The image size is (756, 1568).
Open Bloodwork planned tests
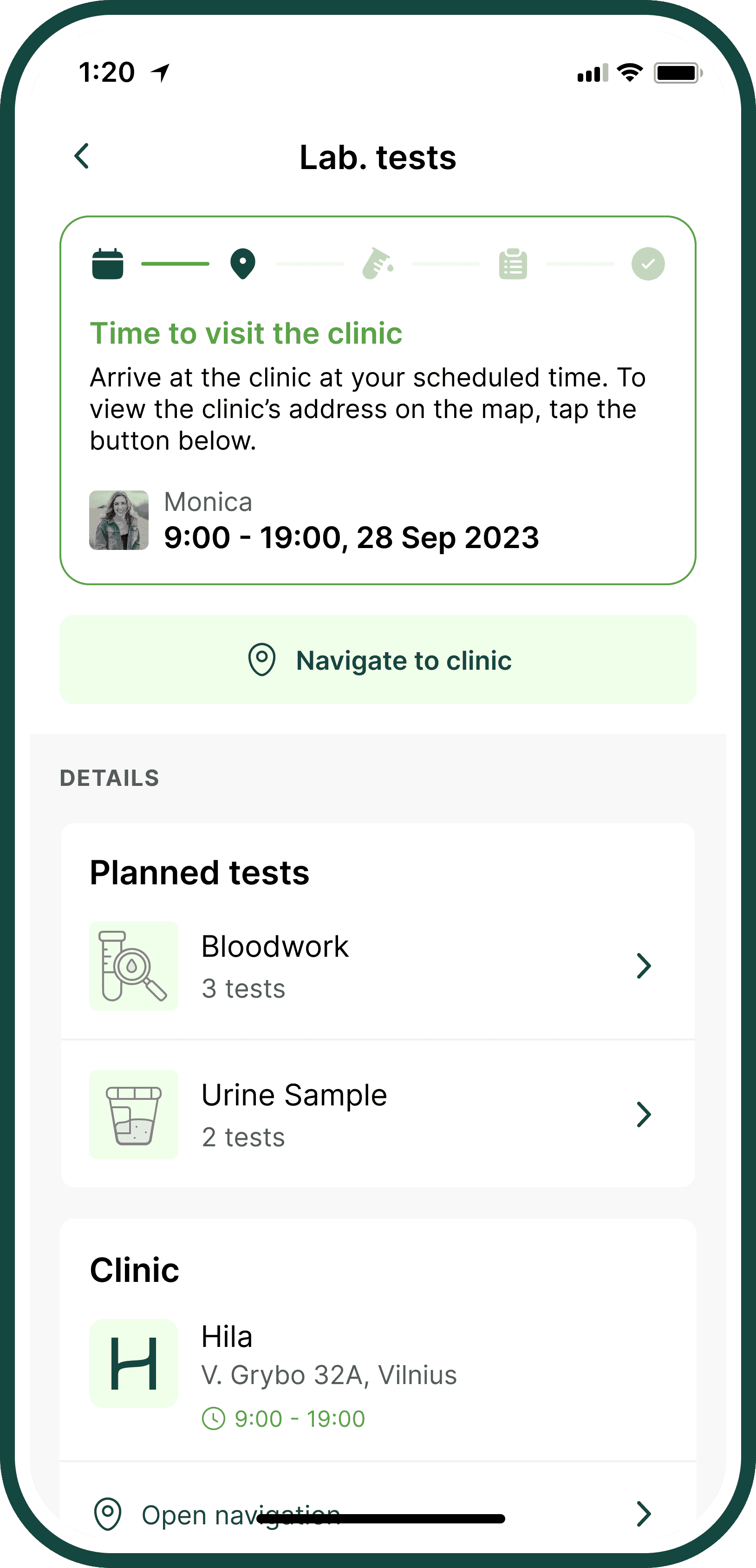[378, 966]
